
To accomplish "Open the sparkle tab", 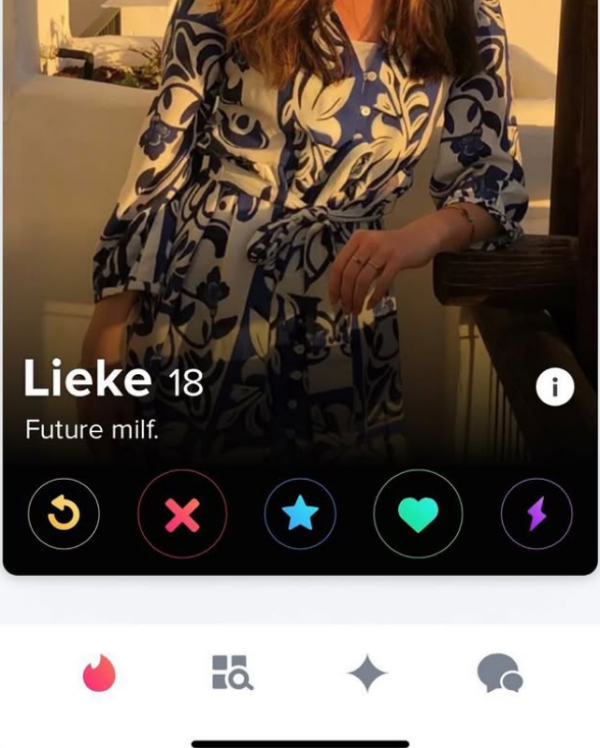I will click(x=367, y=674).
